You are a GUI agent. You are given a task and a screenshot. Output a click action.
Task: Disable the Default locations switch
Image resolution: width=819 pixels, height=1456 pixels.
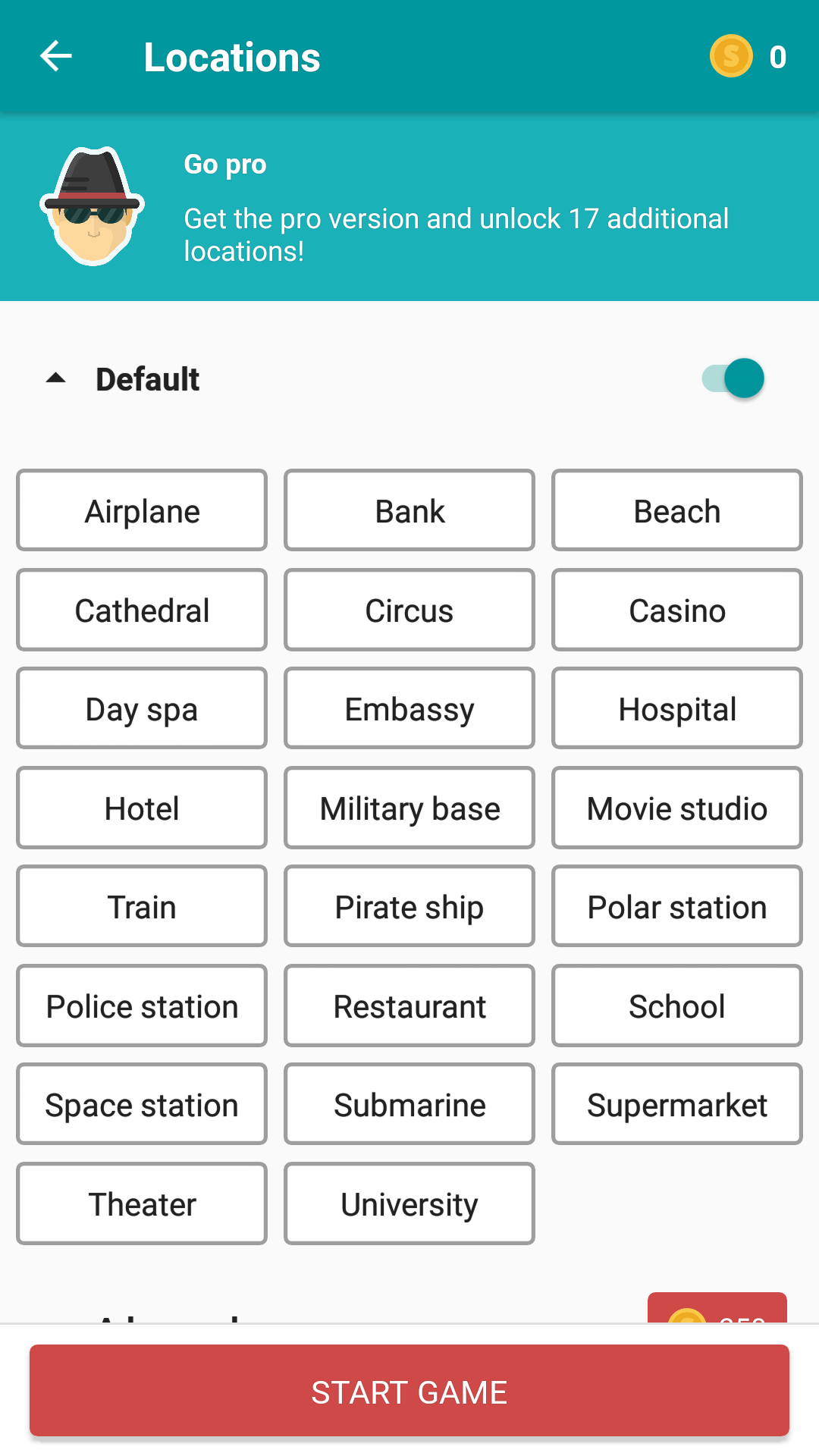(x=734, y=378)
